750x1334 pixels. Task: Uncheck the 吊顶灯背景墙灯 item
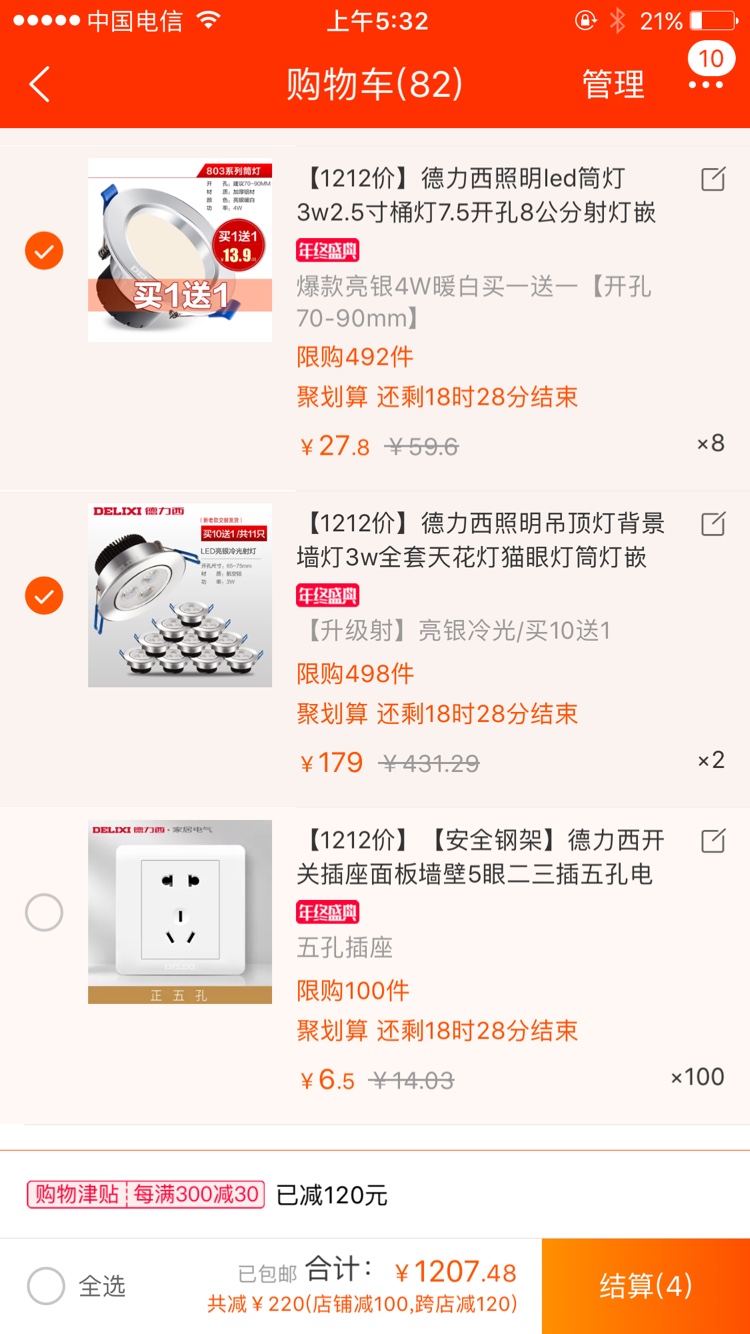click(x=44, y=596)
